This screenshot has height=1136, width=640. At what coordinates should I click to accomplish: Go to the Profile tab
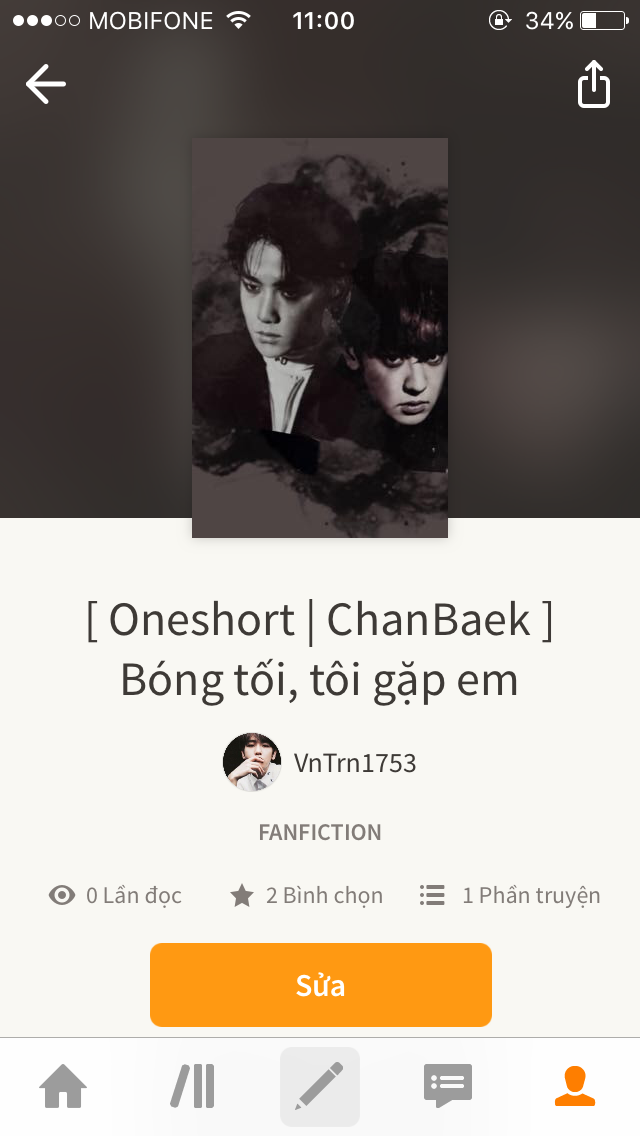coord(575,1086)
